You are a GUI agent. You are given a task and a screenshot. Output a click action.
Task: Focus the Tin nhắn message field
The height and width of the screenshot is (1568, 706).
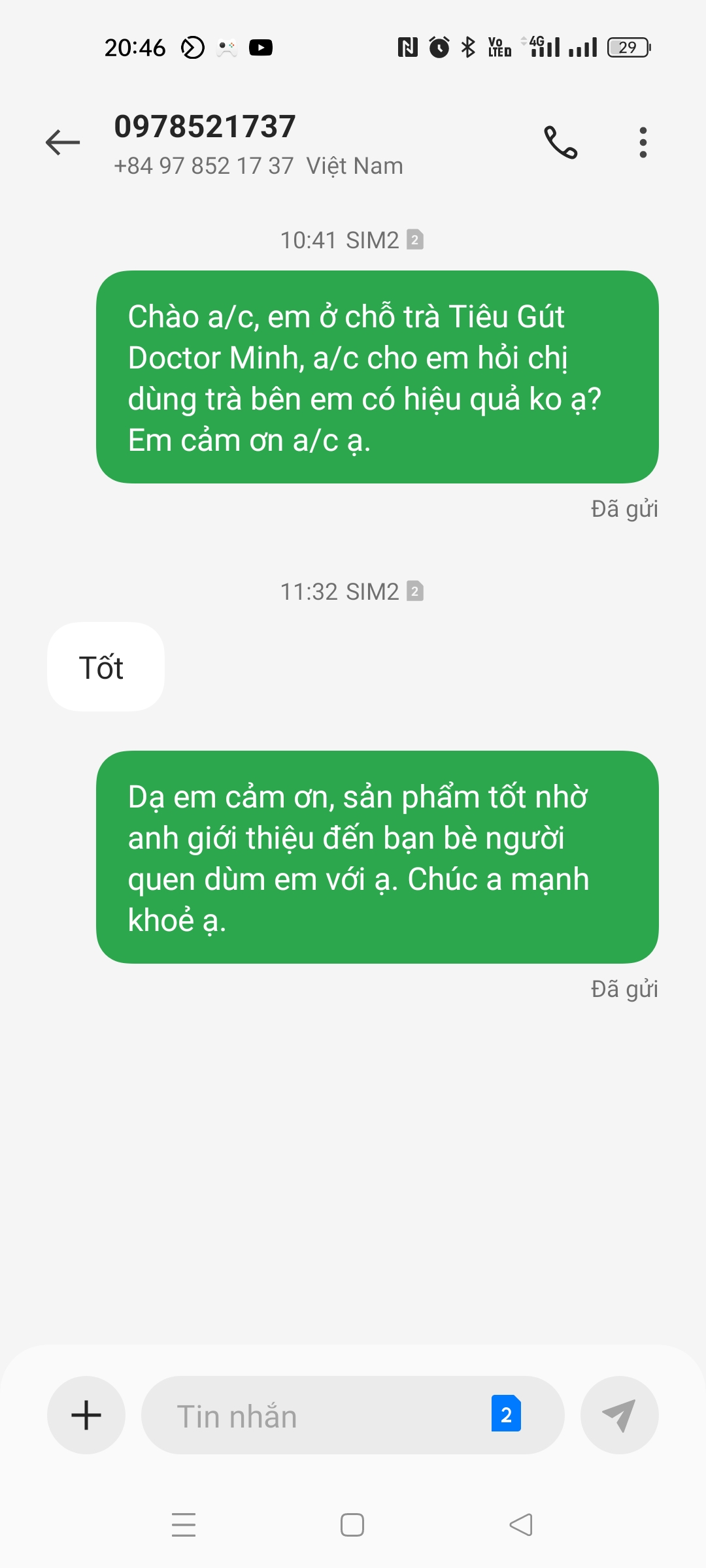point(314,1415)
